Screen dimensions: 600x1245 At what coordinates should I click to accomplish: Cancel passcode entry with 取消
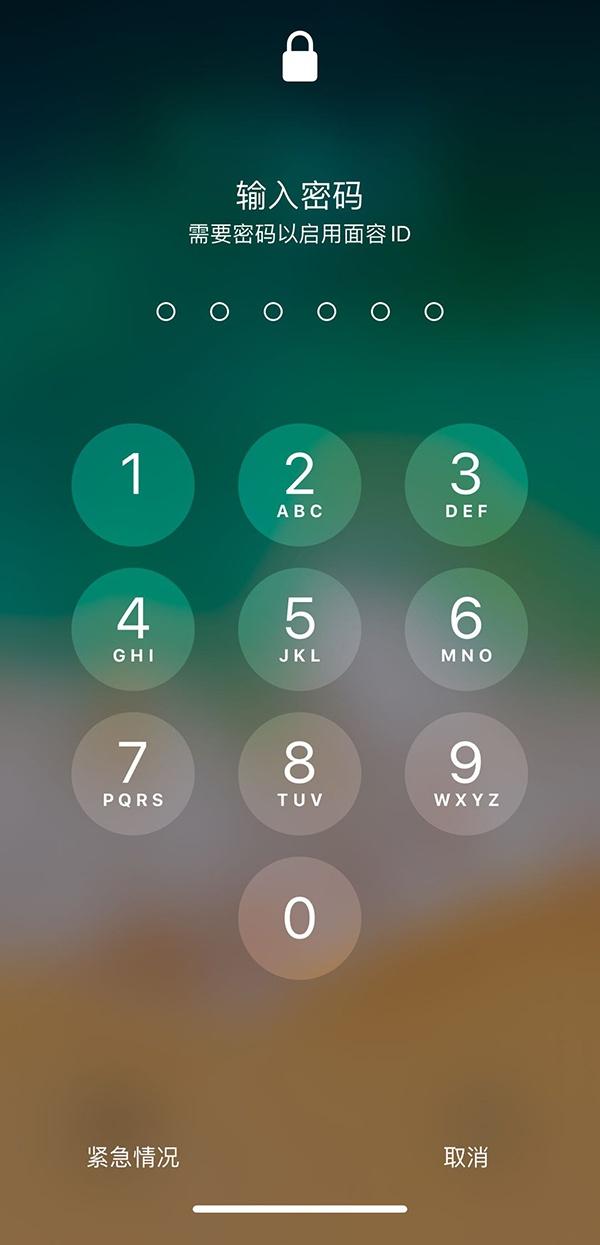[x=466, y=1157]
